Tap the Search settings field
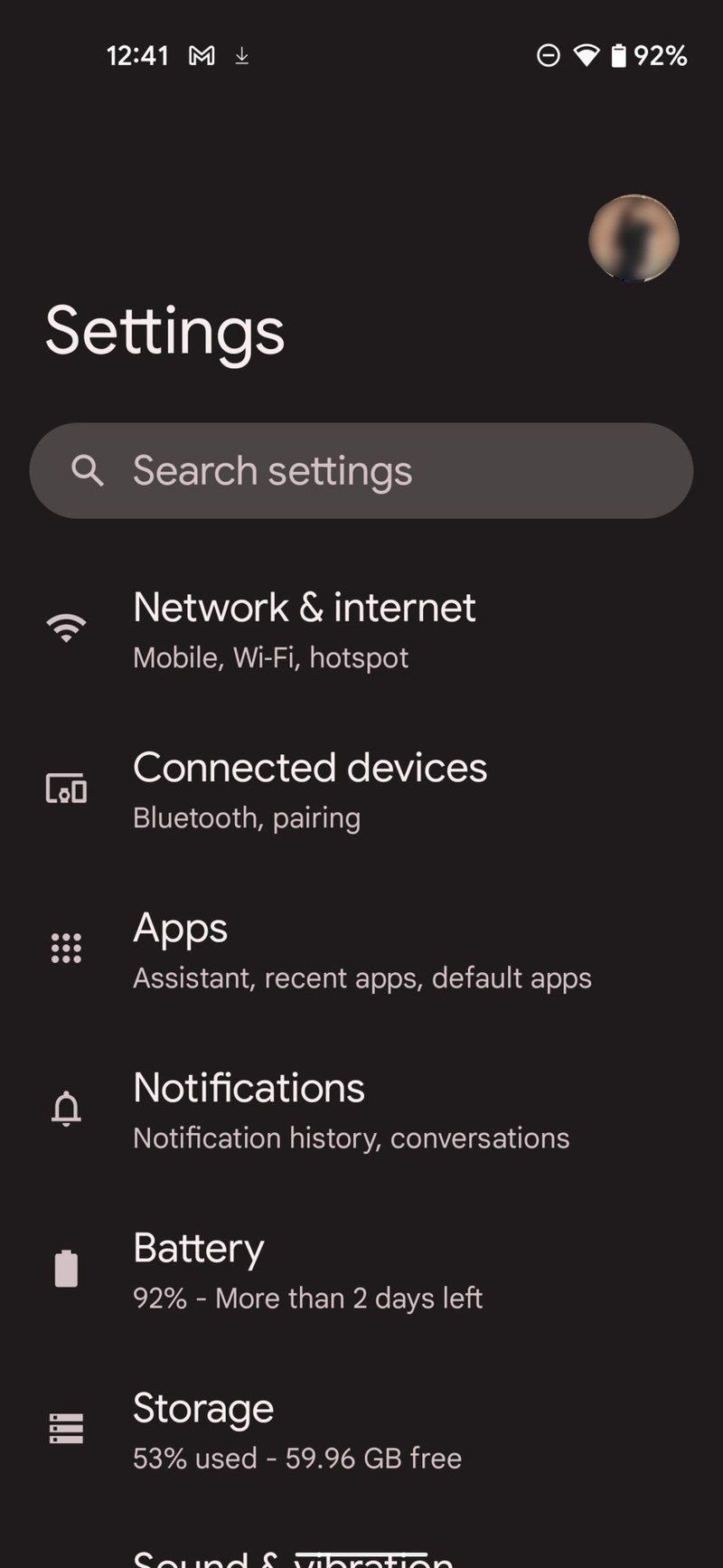This screenshot has width=723, height=1568. click(x=361, y=470)
